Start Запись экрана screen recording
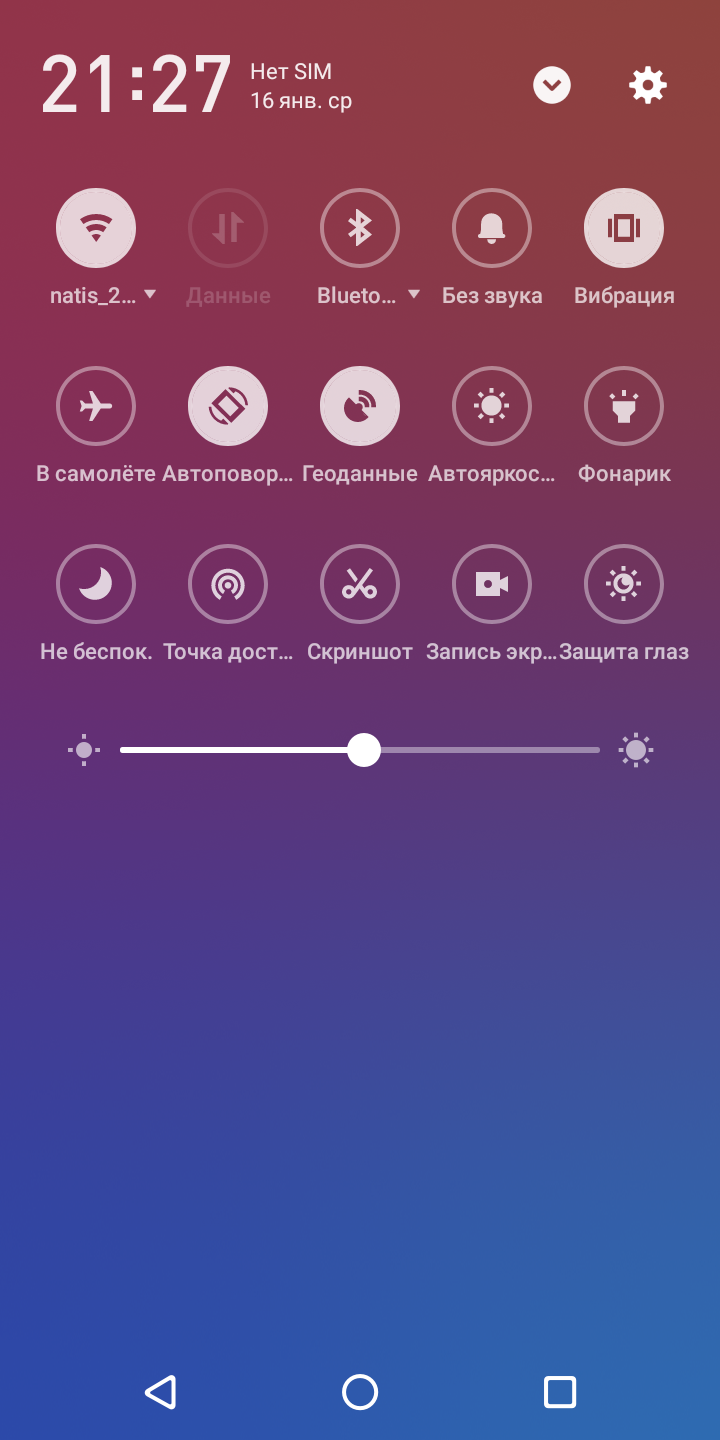Screen dimensions: 720x1440 click(492, 584)
